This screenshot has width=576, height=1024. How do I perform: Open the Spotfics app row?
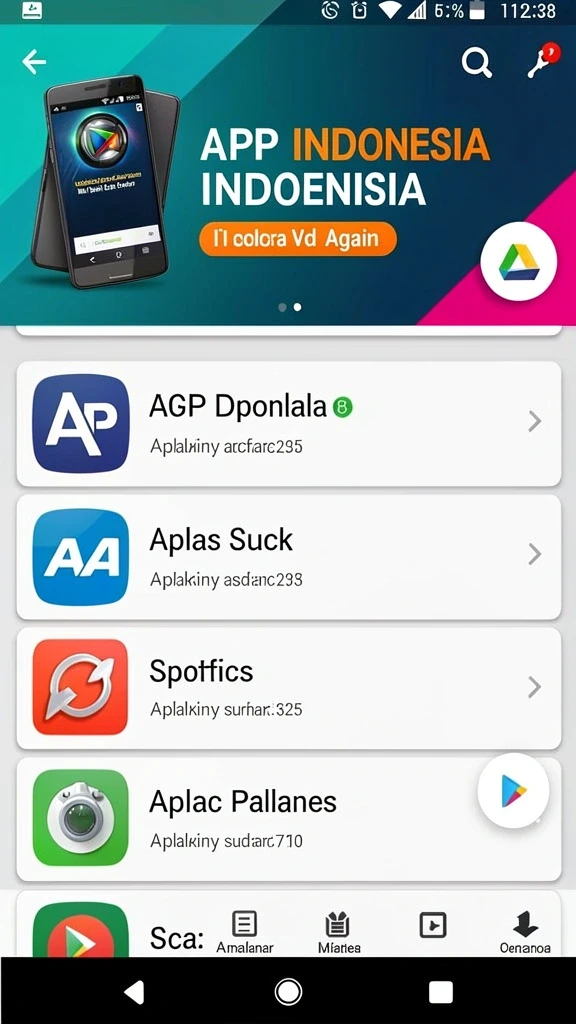click(289, 688)
